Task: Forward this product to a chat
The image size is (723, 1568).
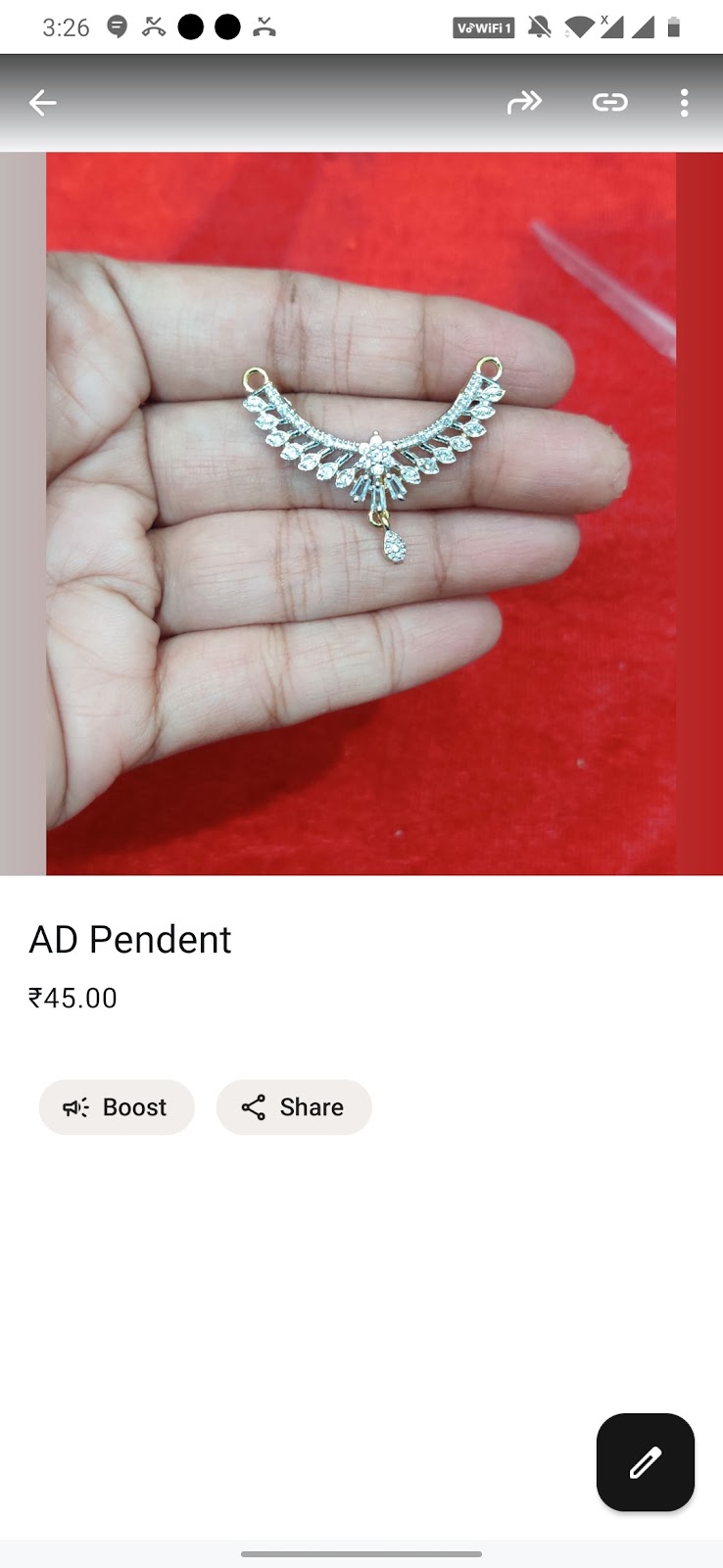Action: 525,102
